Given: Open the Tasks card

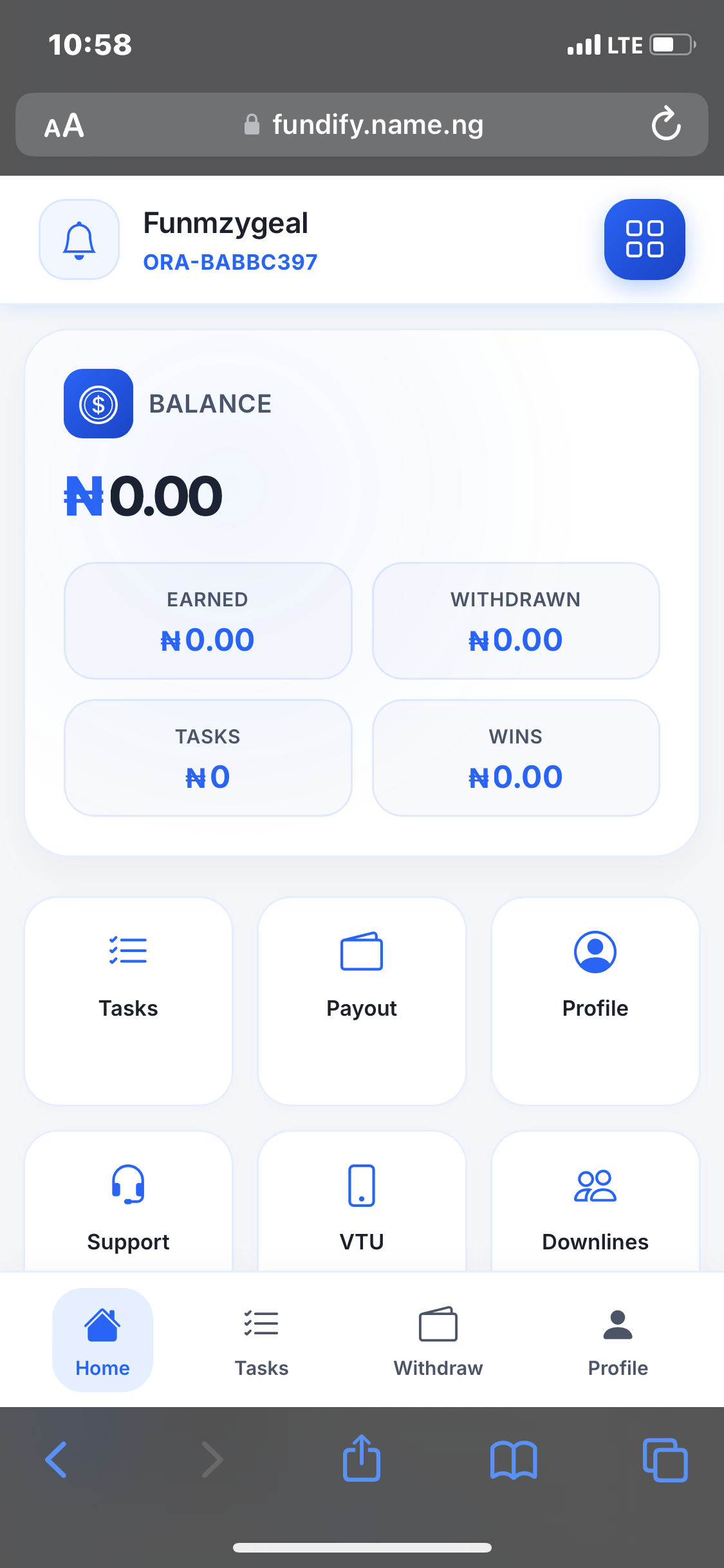Looking at the screenshot, I should (128, 1000).
